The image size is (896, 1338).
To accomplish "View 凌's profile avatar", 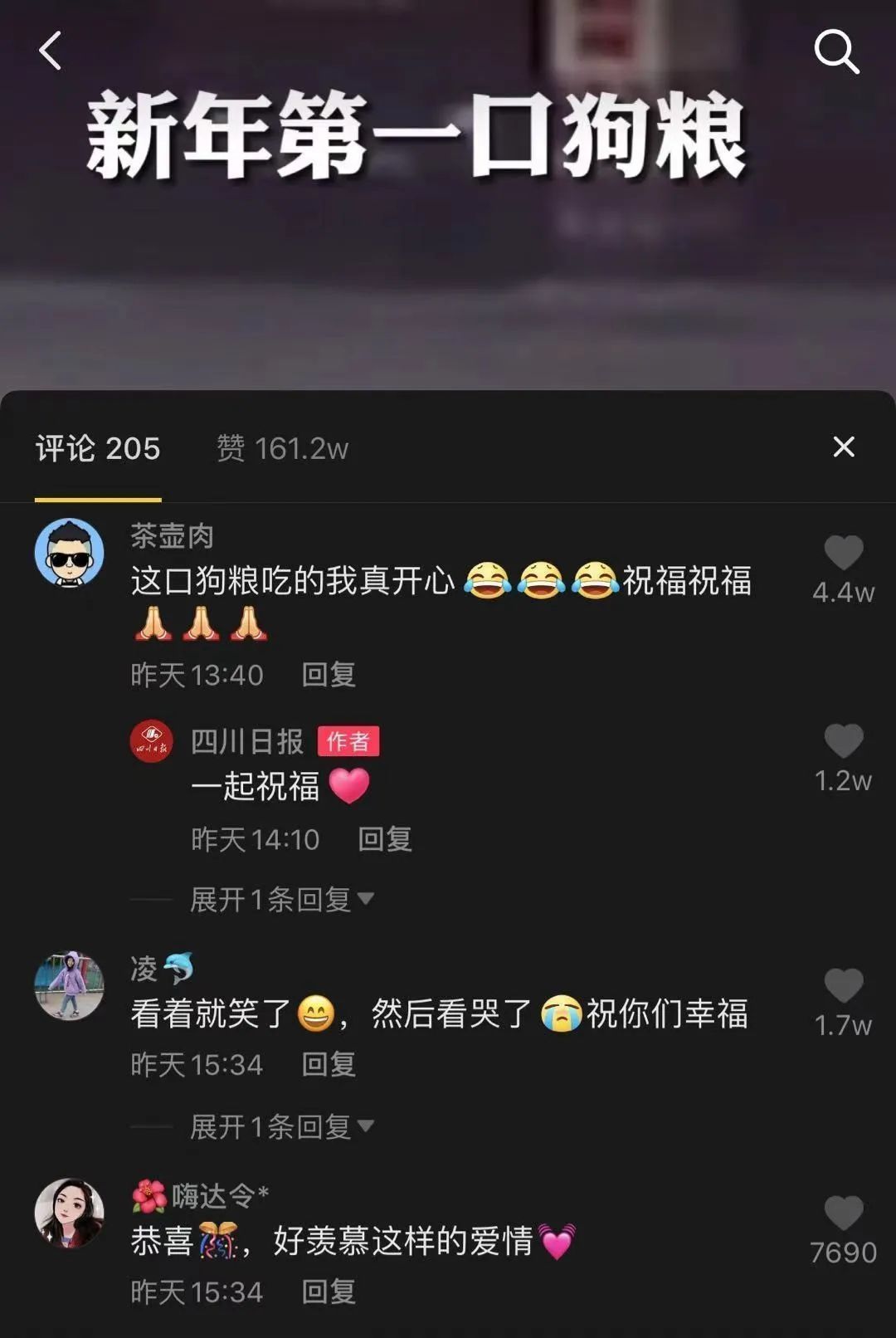I will point(69,985).
